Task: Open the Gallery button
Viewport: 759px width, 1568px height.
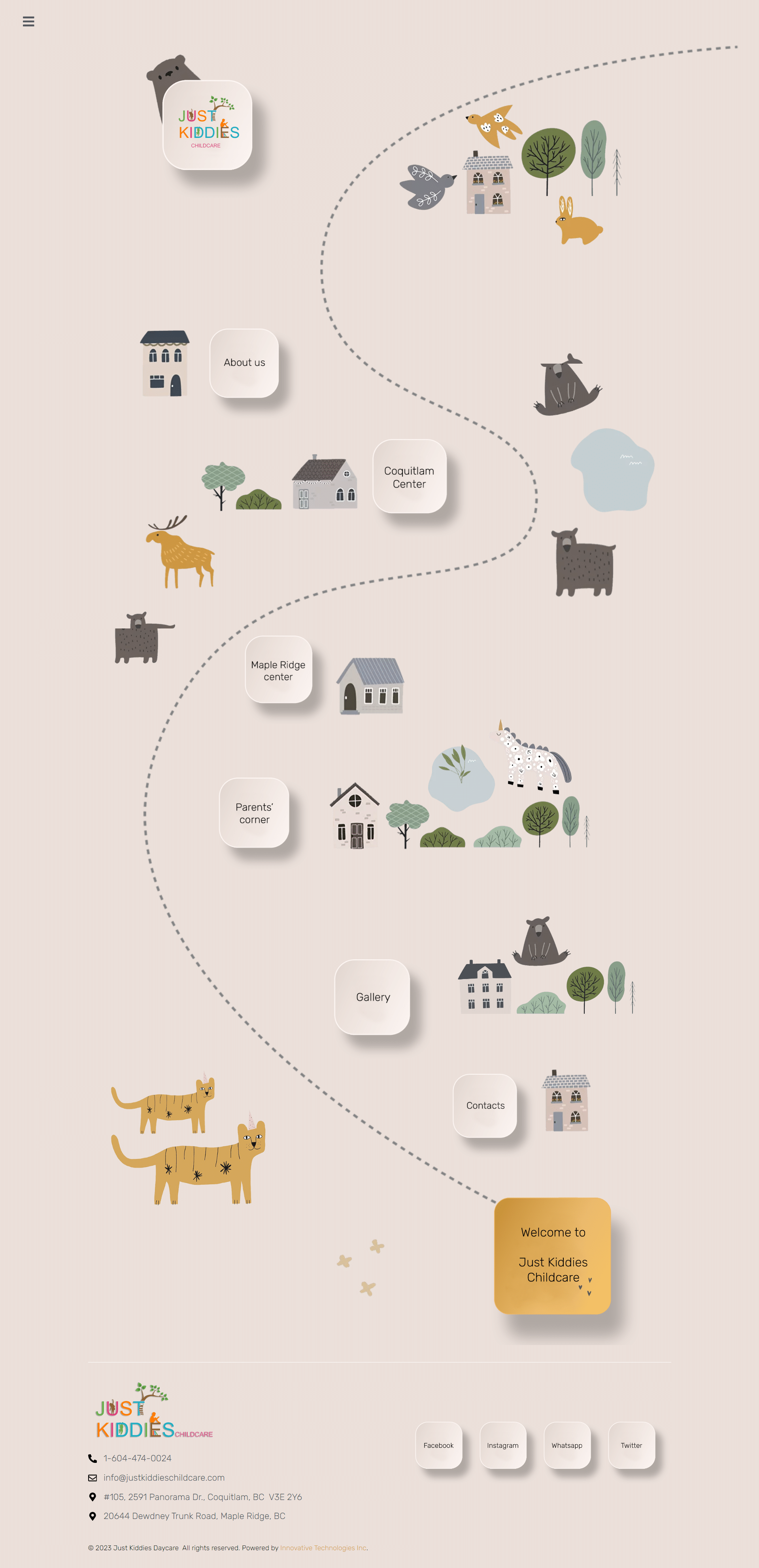Action: (372, 997)
